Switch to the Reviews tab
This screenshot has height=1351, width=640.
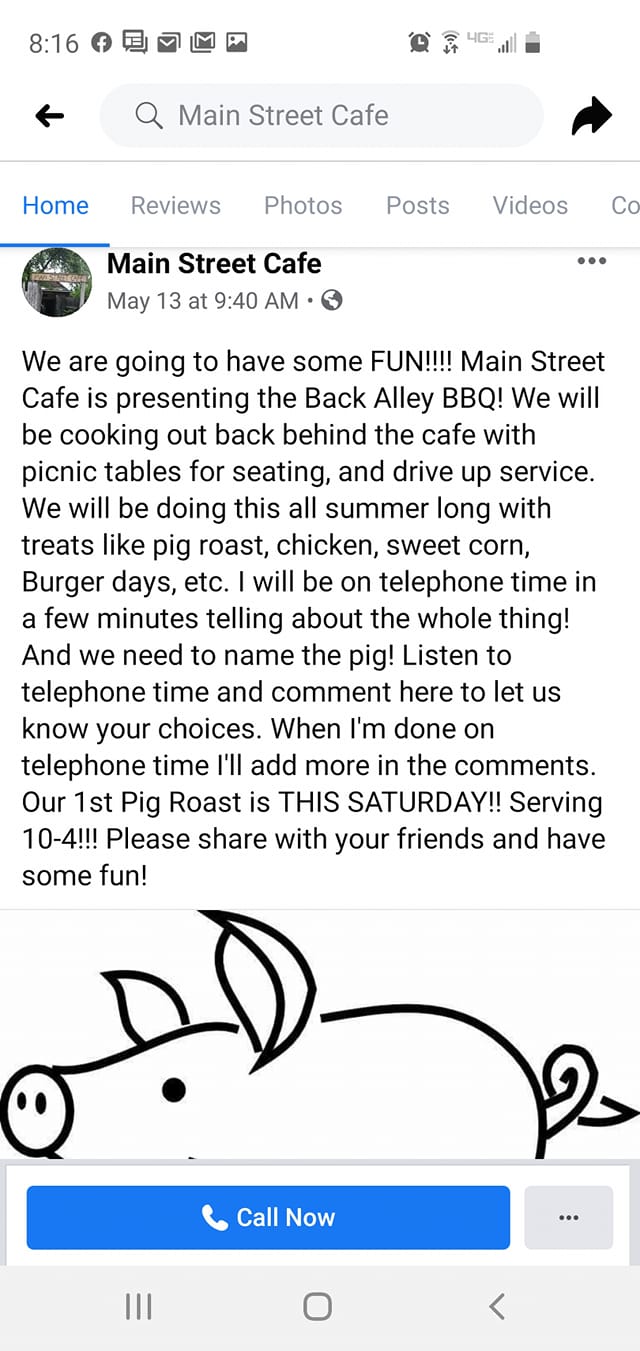pyautogui.click(x=176, y=205)
